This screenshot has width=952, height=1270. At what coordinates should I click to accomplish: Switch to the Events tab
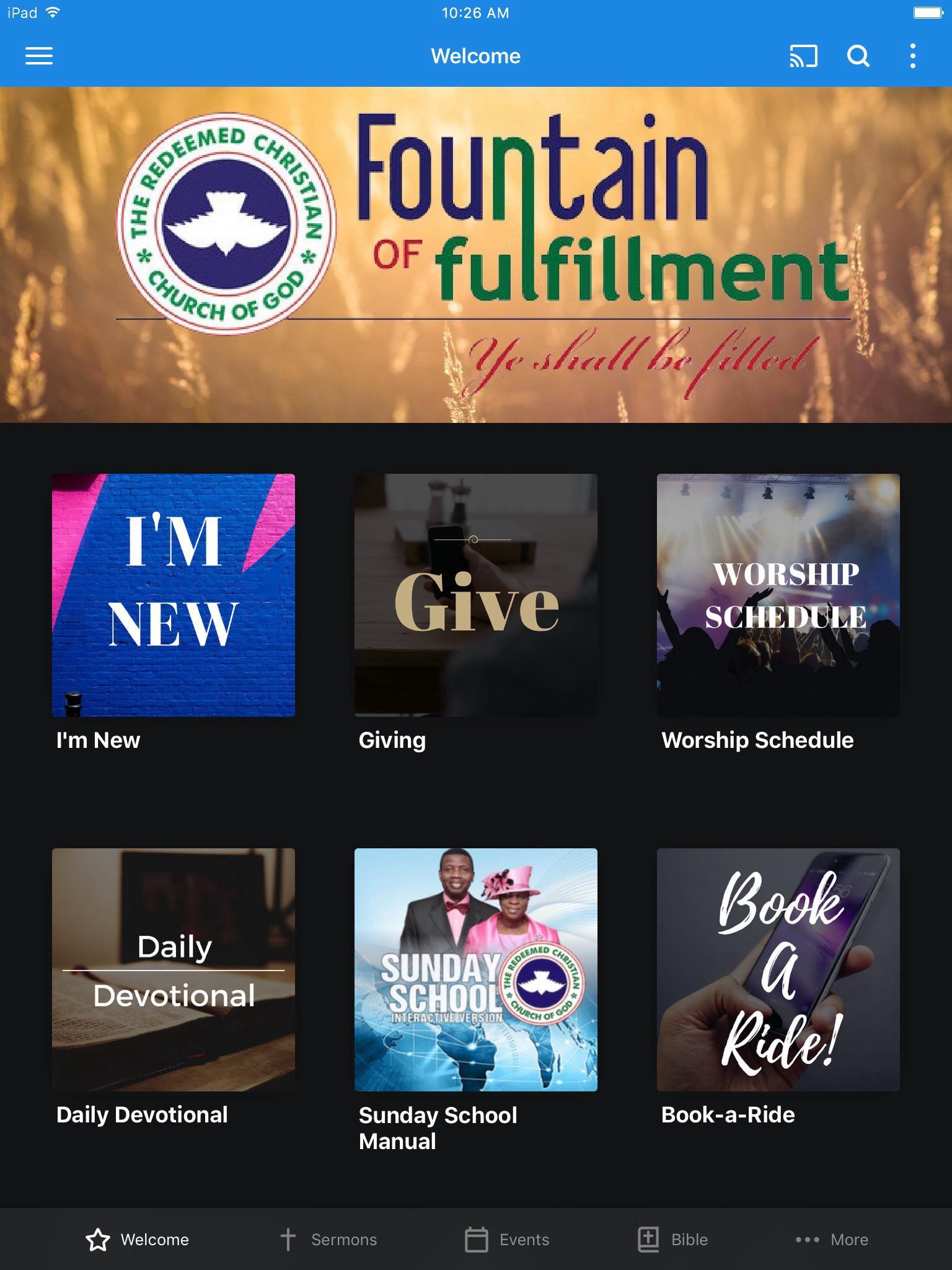pos(507,1240)
